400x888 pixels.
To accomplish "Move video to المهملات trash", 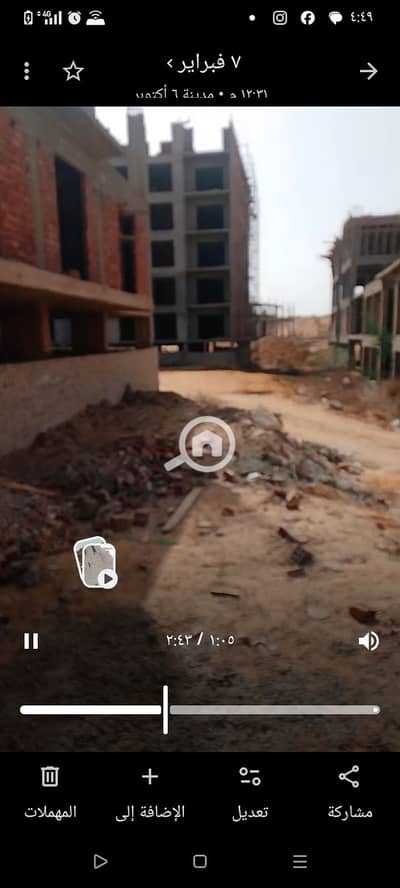I will pos(50,793).
